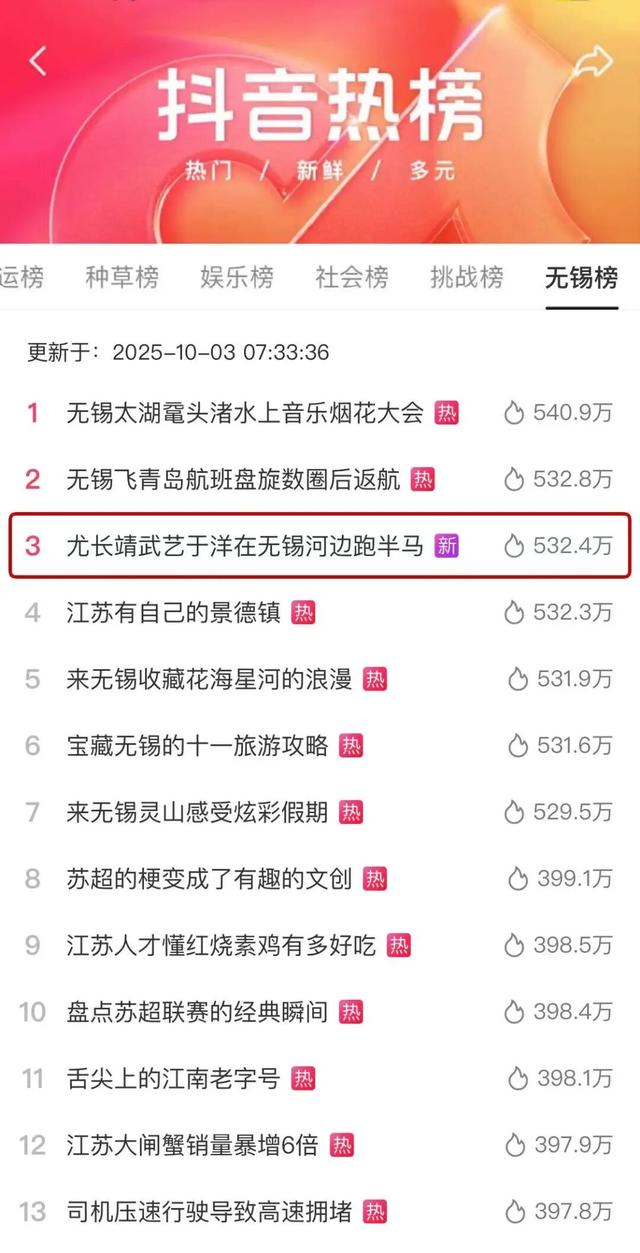
Task: Open topic 苏超的梗变成了有趣的文创
Action: pos(209,879)
